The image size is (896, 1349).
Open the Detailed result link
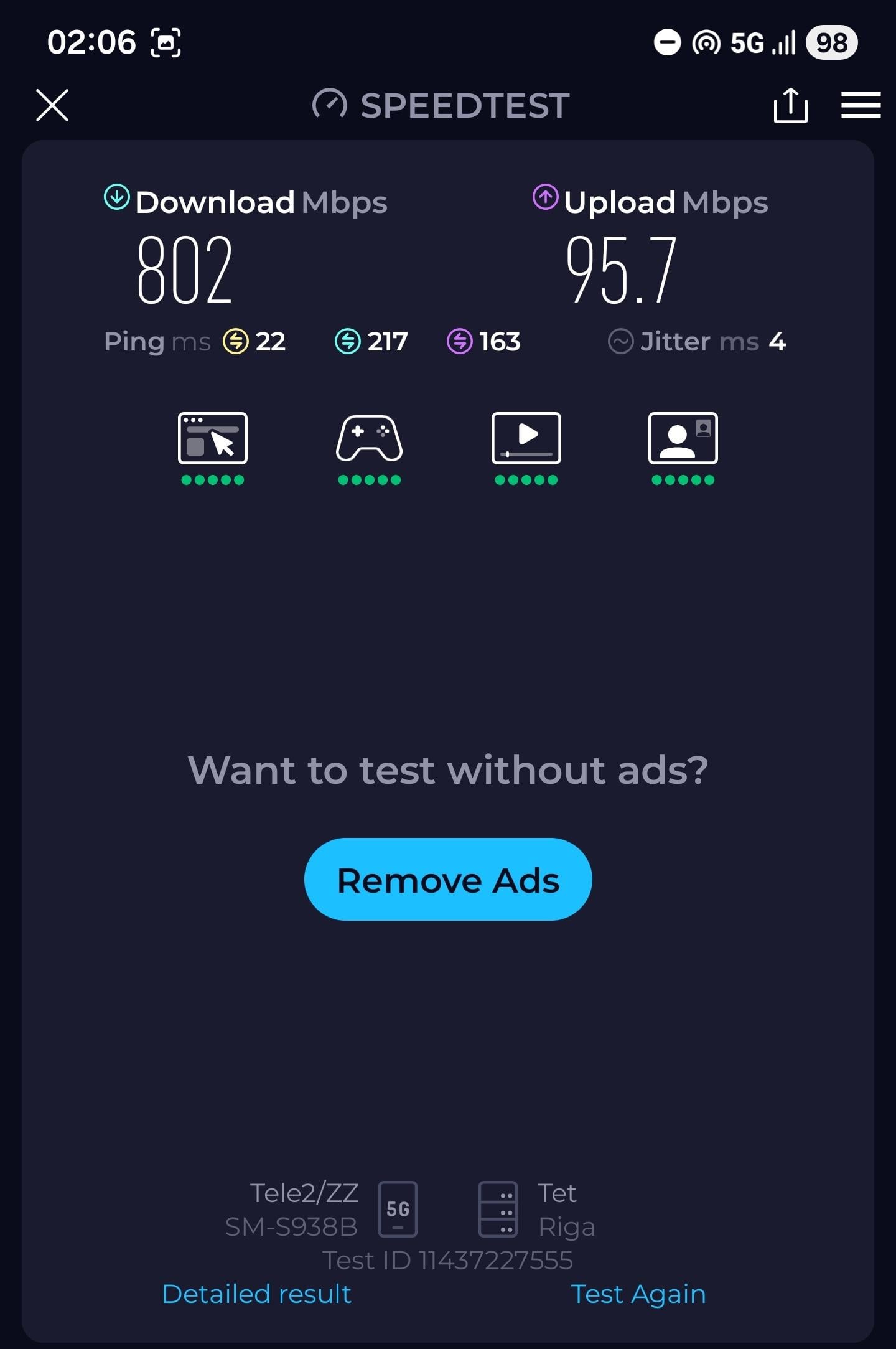(256, 1294)
